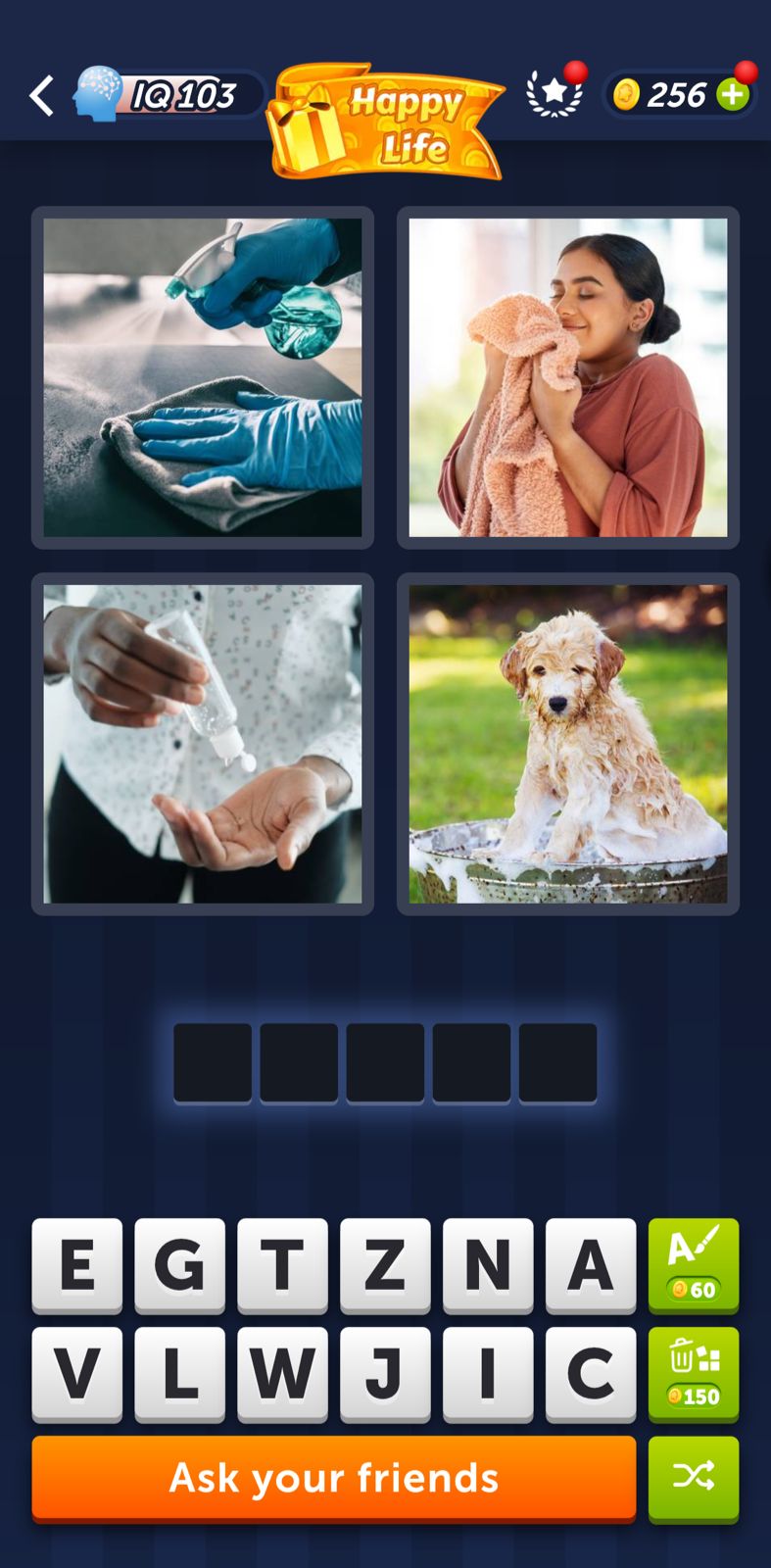Enlarge the woman smelling towel picture
The width and height of the screenshot is (771, 1568).
[x=568, y=377]
